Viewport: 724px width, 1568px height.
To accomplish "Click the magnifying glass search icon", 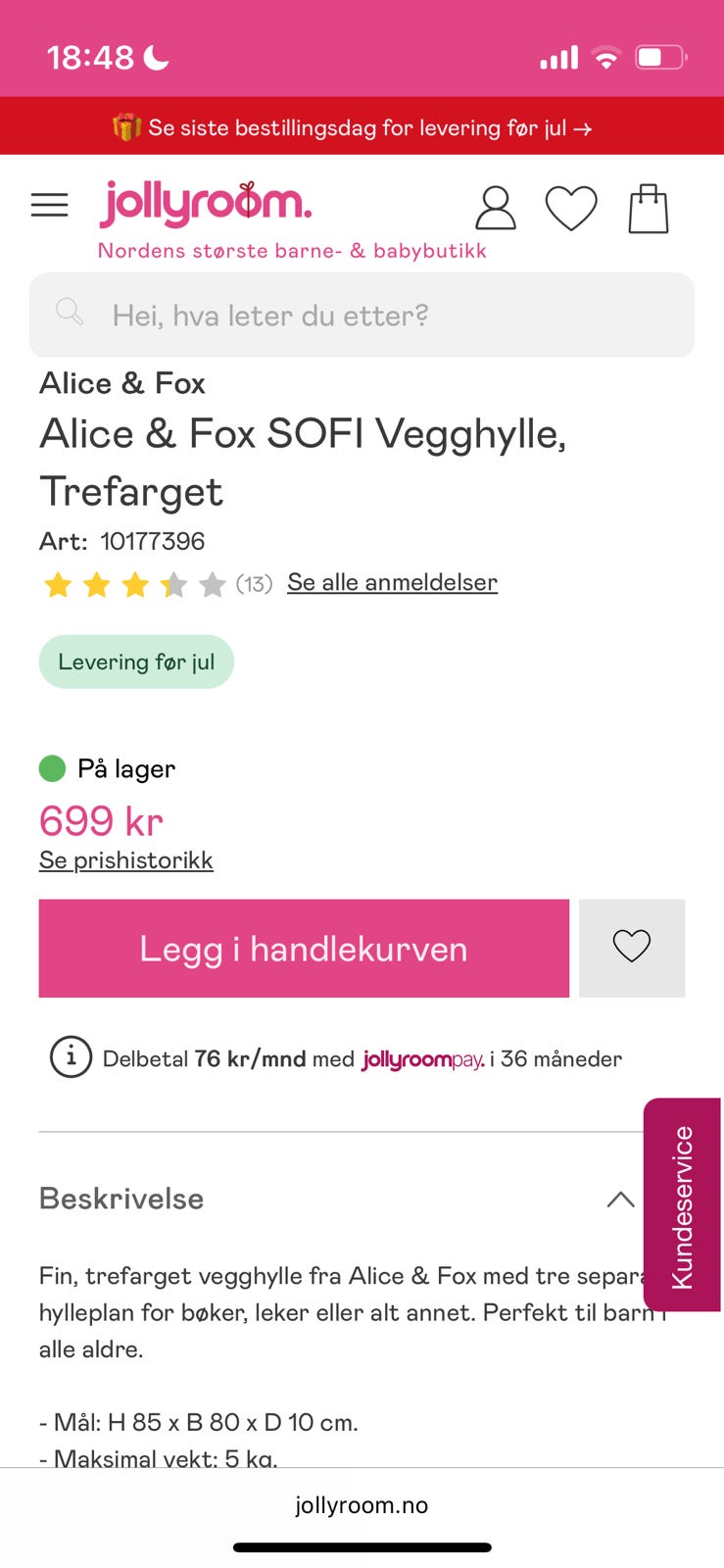I will (x=69, y=311).
